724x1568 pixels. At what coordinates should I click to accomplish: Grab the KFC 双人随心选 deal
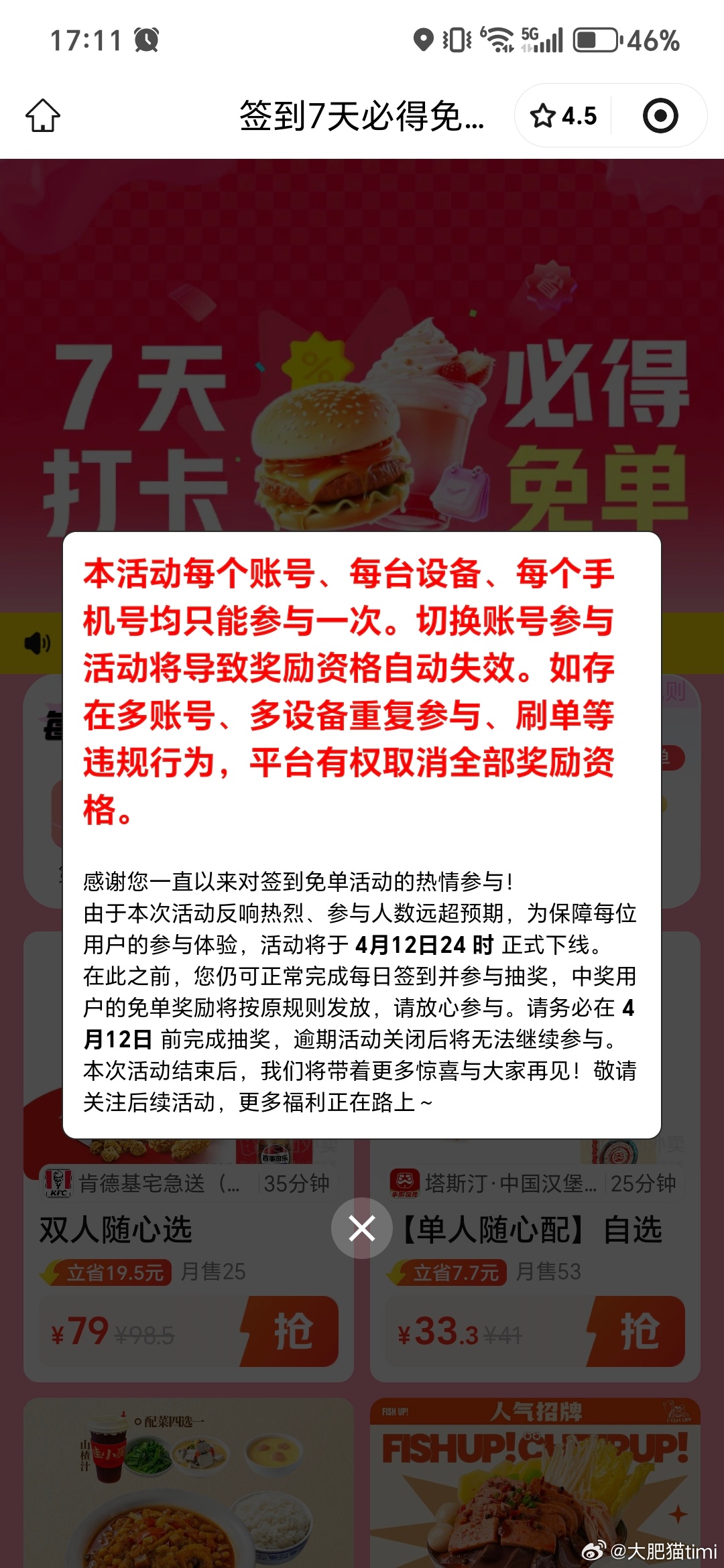(292, 1331)
